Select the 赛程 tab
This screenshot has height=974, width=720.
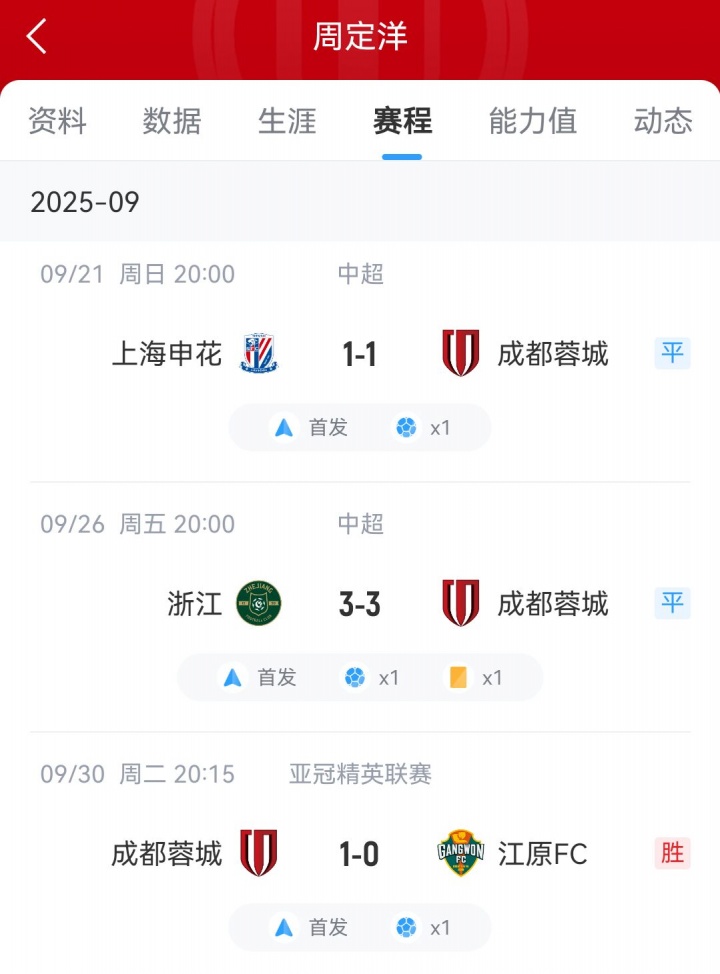coord(402,121)
